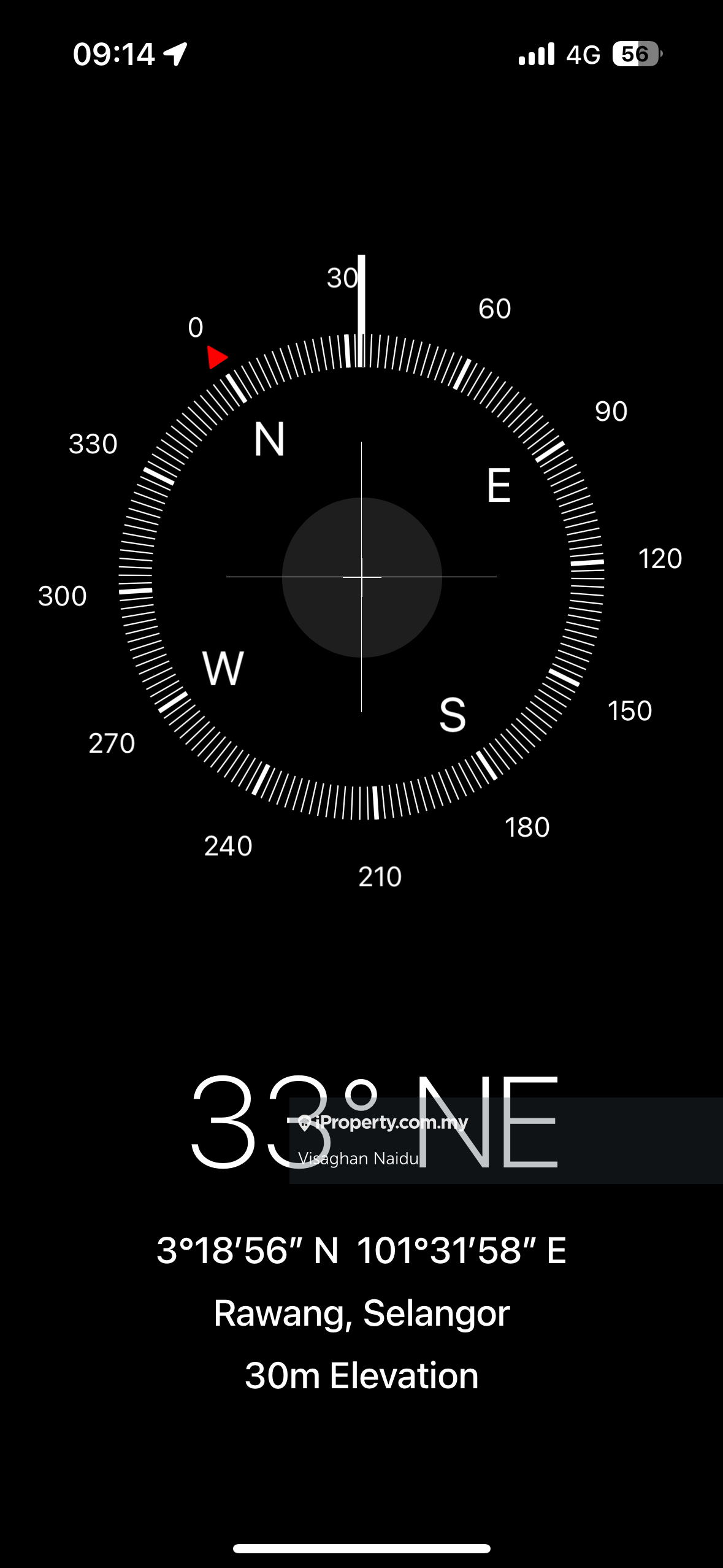This screenshot has height=1568, width=723.
Task: Tap the compass dial to lock bearing
Action: pos(361,577)
